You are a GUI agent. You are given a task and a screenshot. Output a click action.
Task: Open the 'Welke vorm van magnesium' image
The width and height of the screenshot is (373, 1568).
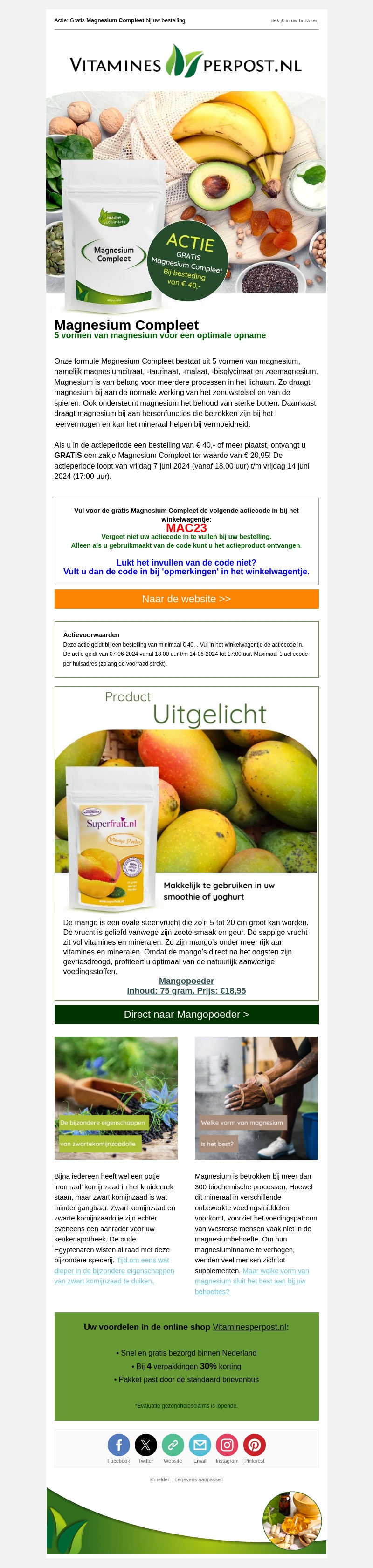256,1098
